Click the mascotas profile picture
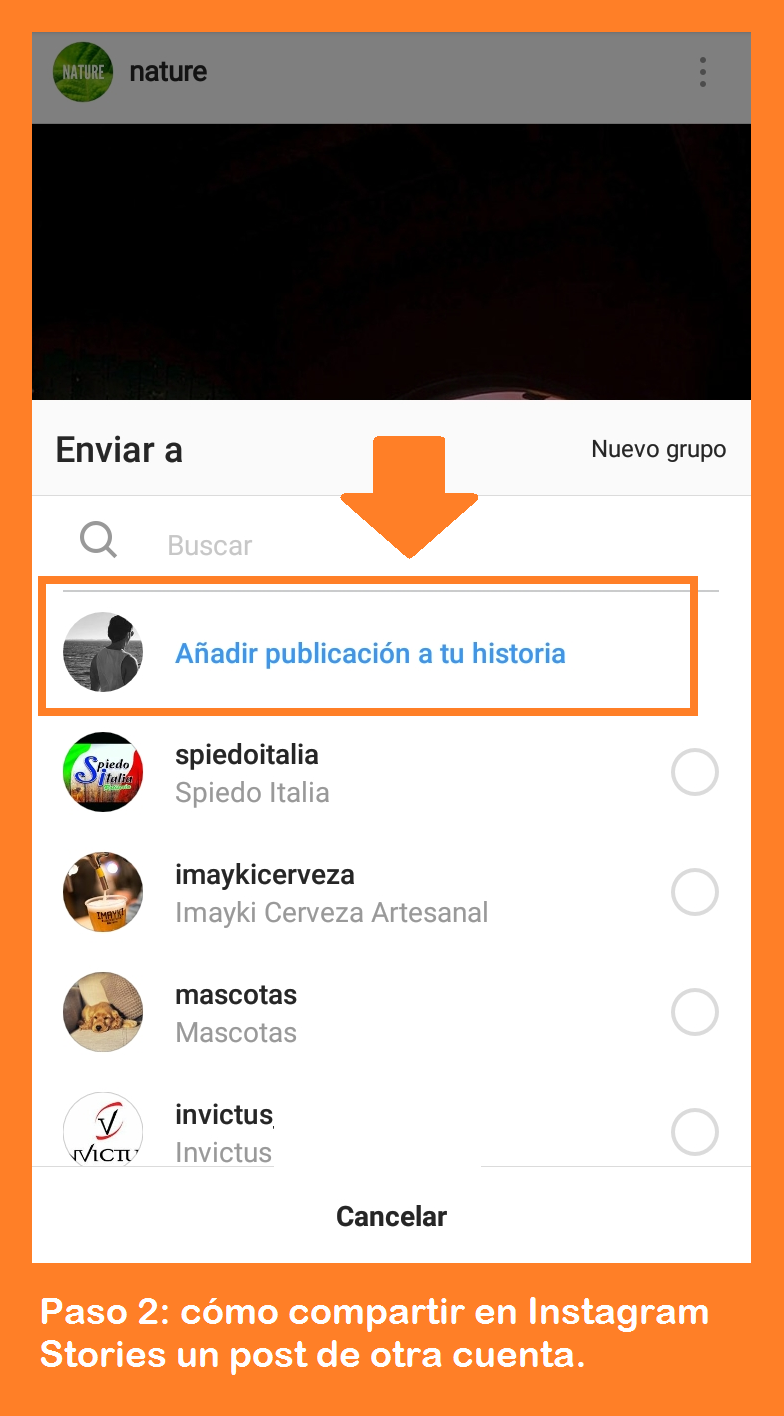784x1416 pixels. [x=103, y=1011]
